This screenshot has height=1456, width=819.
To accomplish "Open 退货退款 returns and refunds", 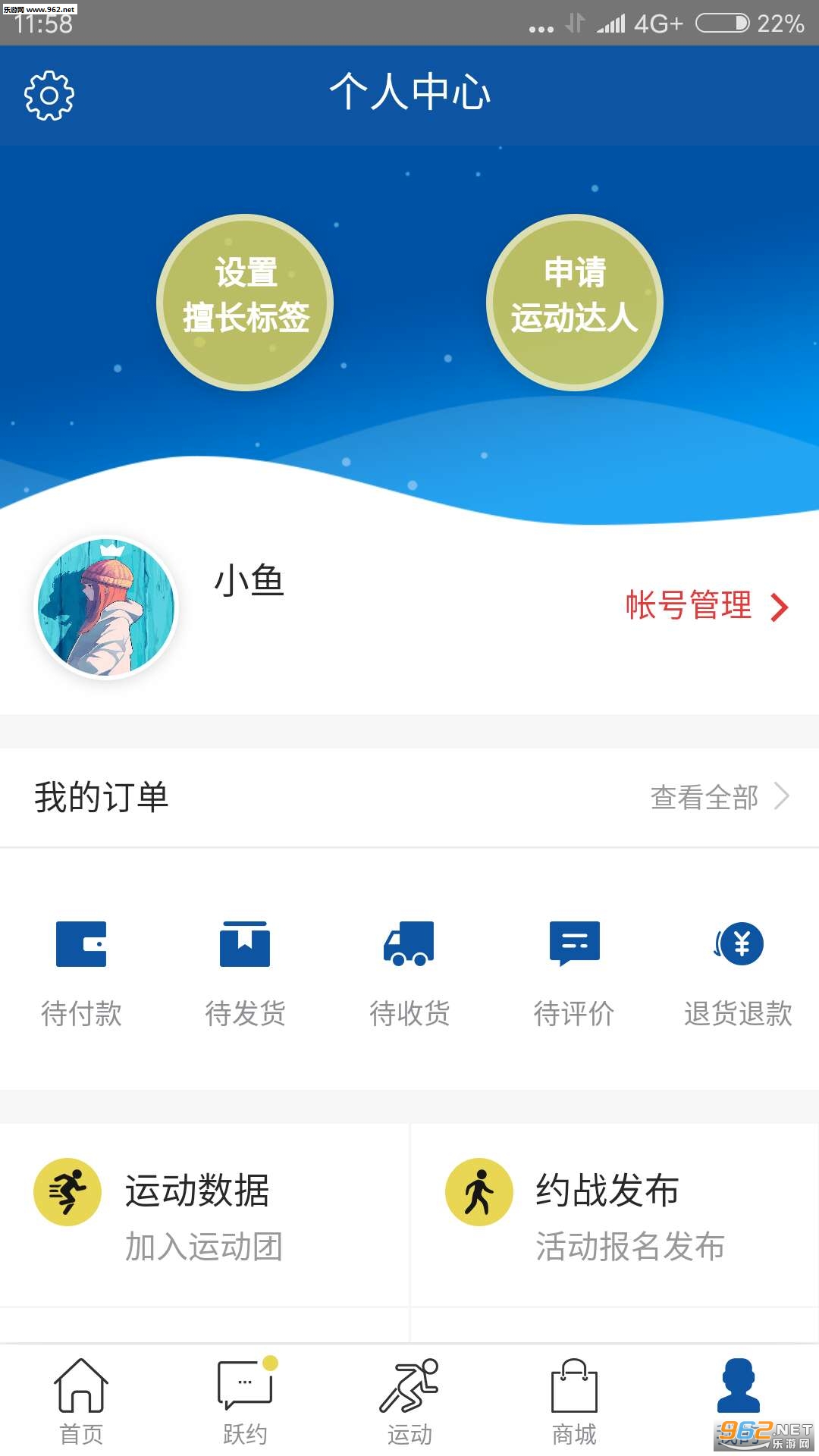I will [x=738, y=971].
